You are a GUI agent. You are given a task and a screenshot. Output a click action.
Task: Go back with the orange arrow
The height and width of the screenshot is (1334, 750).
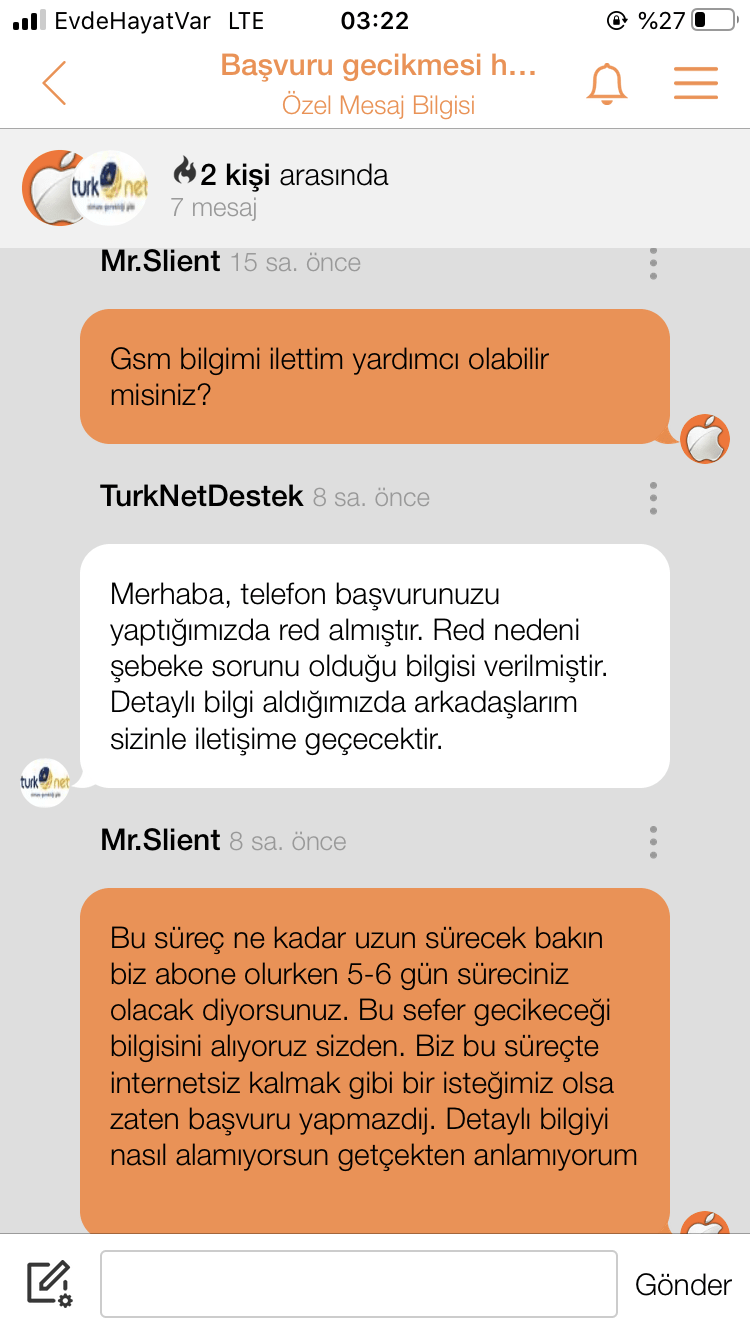[x=55, y=83]
